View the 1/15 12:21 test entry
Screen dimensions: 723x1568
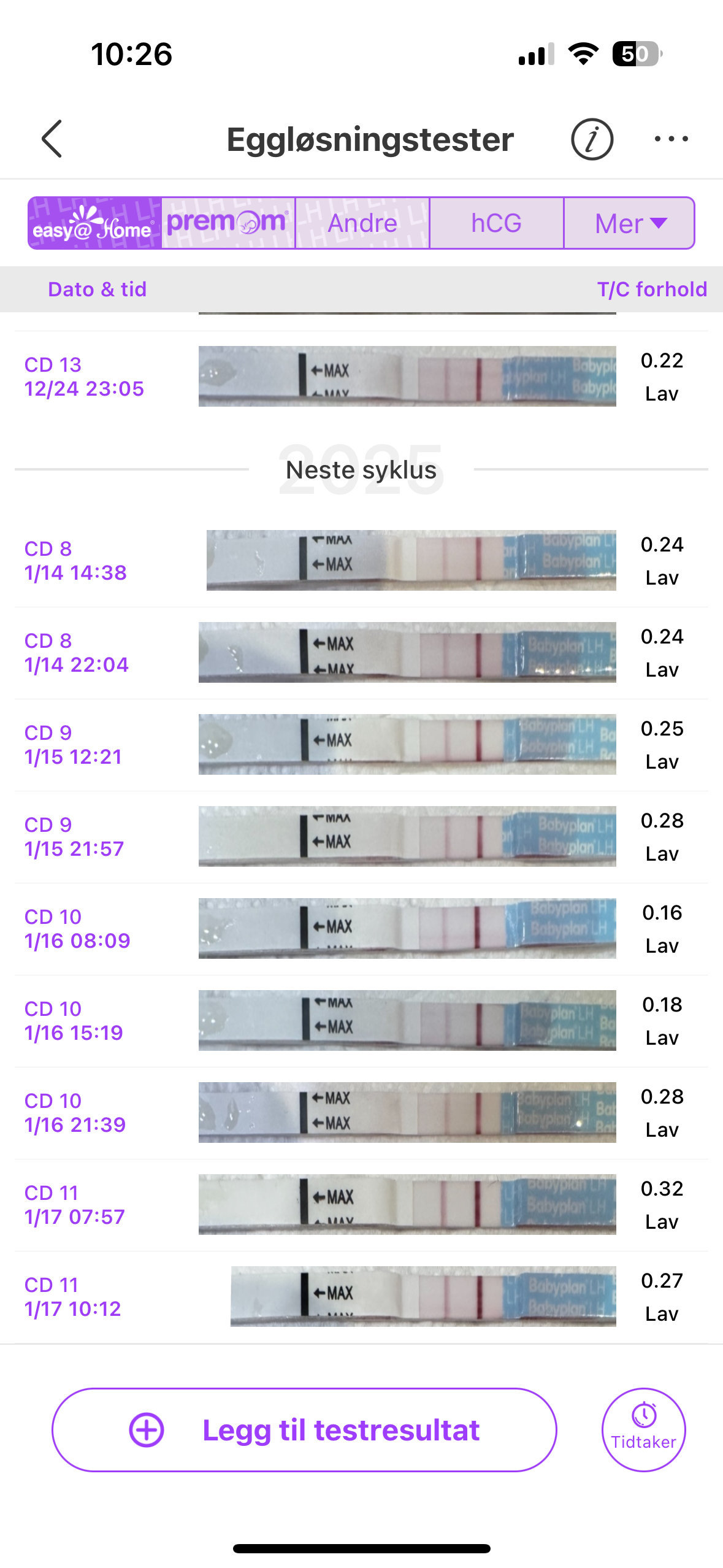click(361, 745)
